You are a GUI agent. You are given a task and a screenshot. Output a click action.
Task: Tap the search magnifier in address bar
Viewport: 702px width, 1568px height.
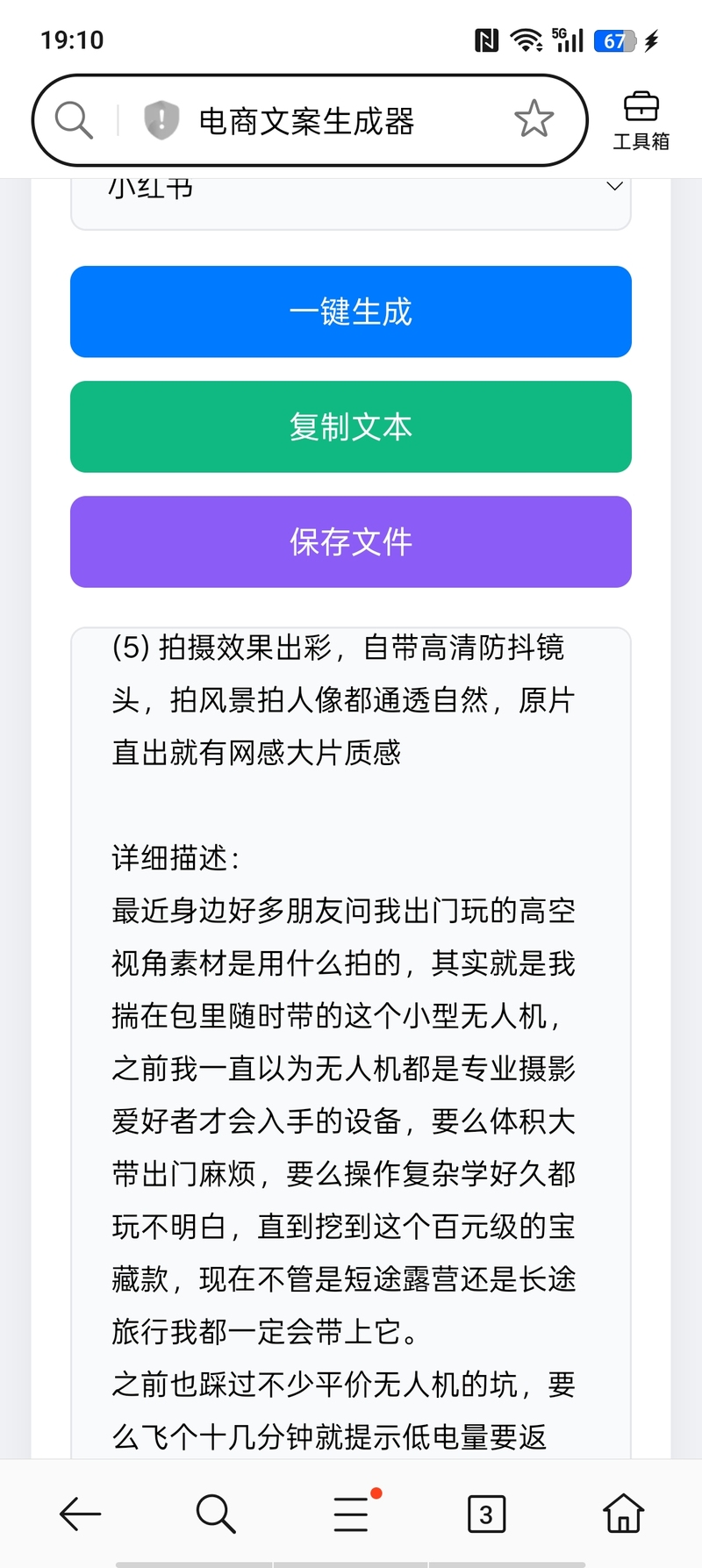point(74,120)
